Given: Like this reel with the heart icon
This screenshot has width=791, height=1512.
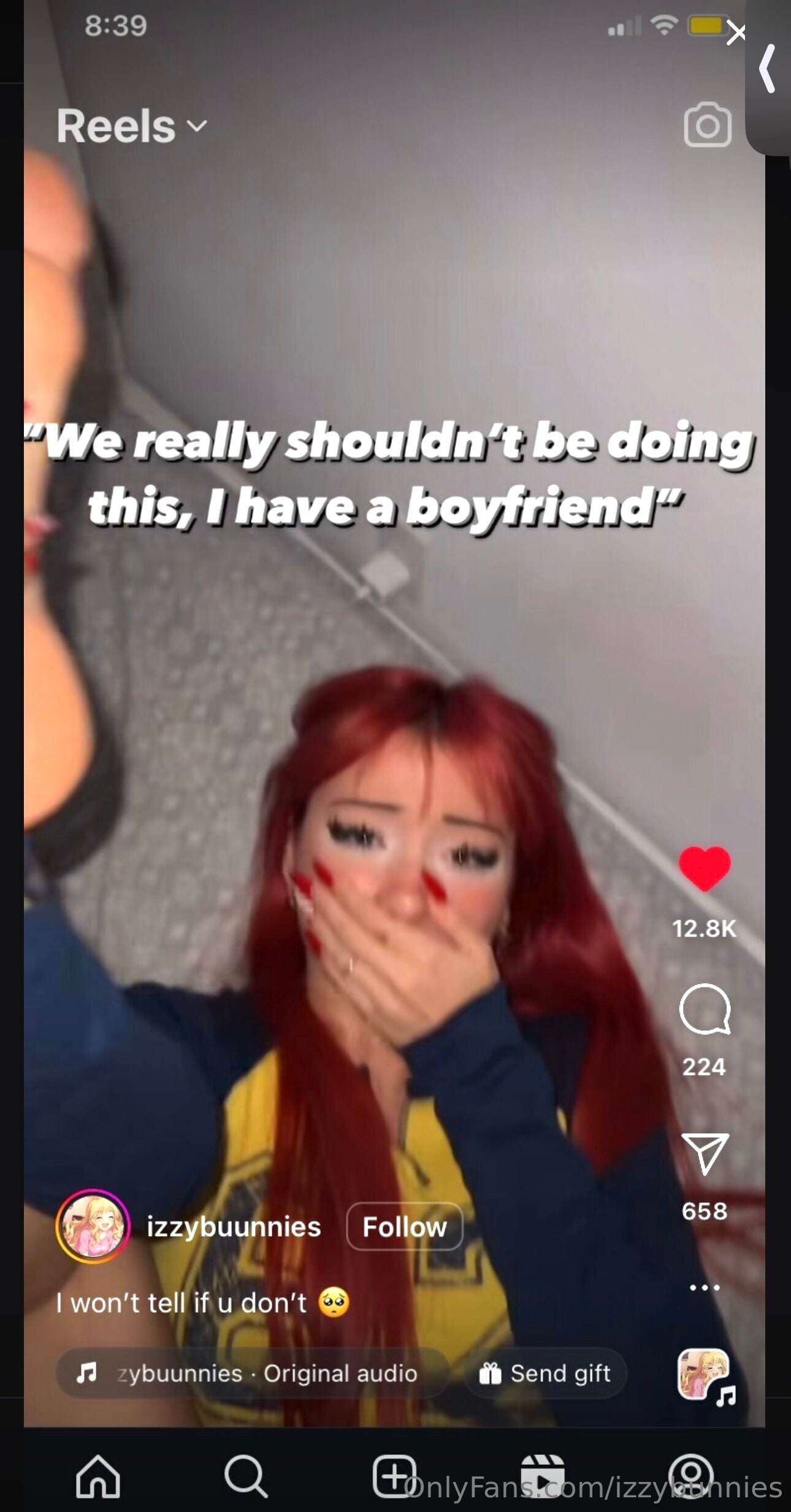Looking at the screenshot, I should 705,868.
